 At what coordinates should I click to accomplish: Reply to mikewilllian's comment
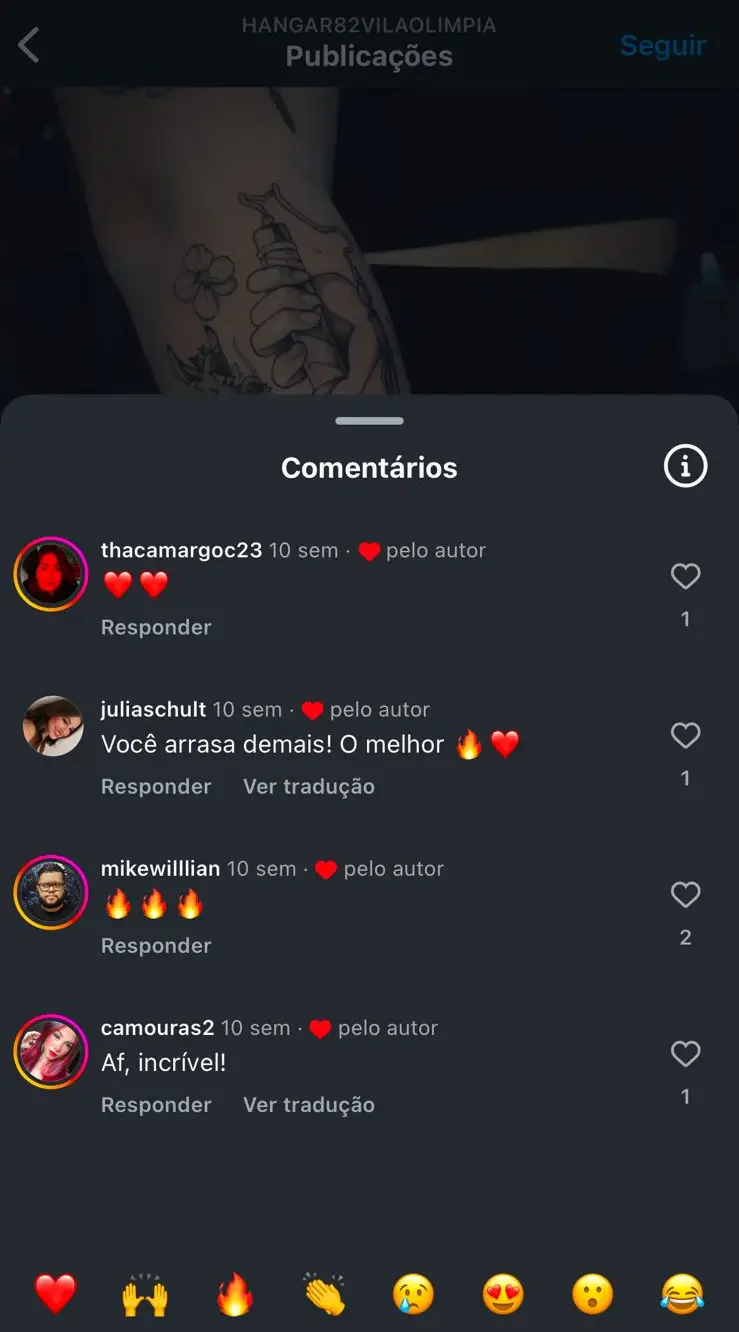(156, 946)
